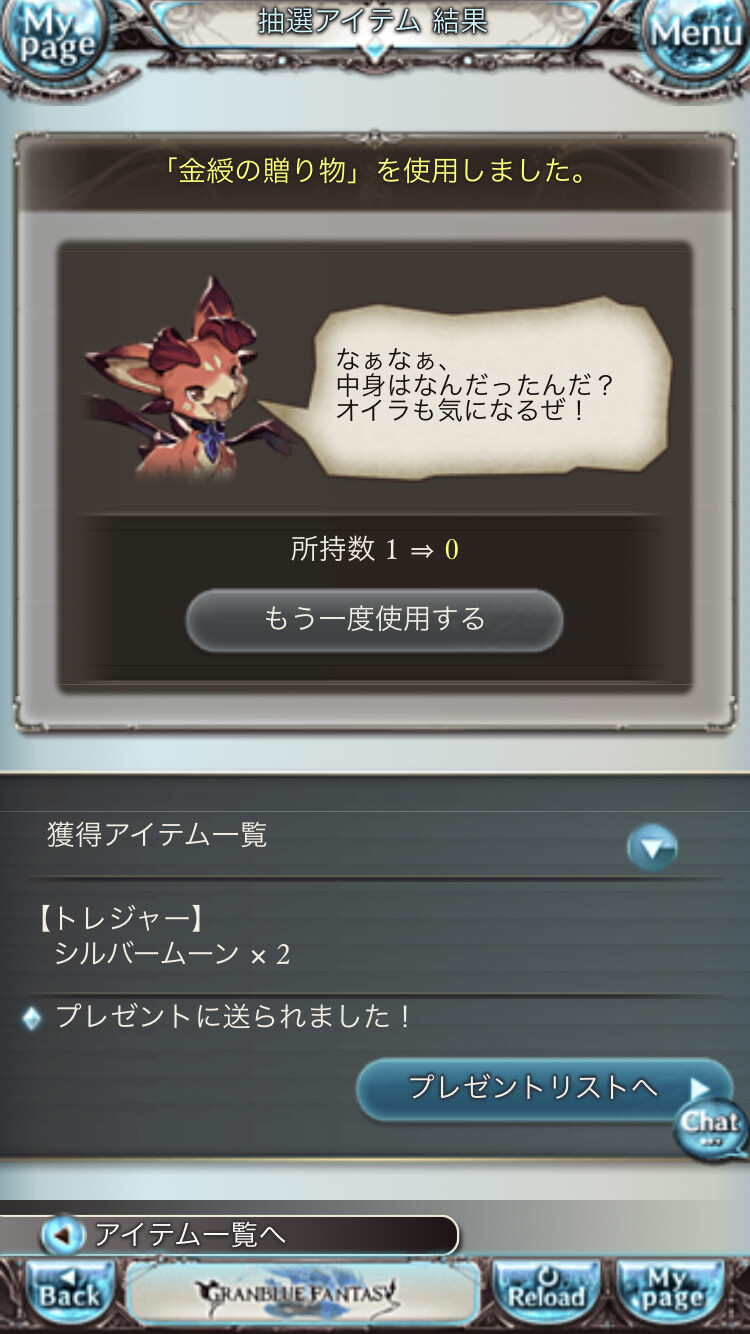Viewport: 750px width, 1334px height.
Task: Tap the Granblue Fantasy banner in bottom bar
Action: (302, 1294)
